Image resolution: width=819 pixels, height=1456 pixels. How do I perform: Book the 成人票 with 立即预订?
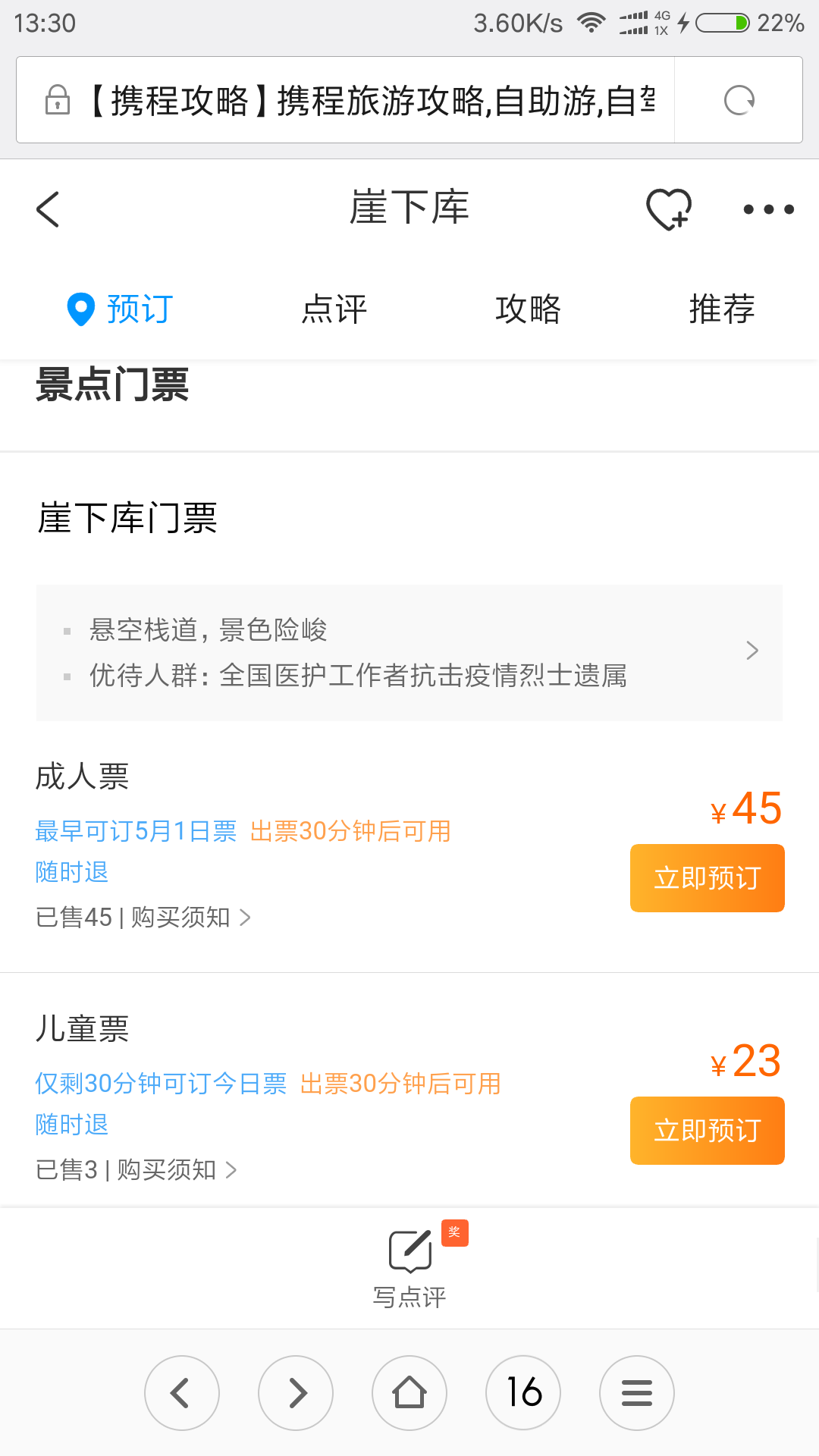click(707, 878)
